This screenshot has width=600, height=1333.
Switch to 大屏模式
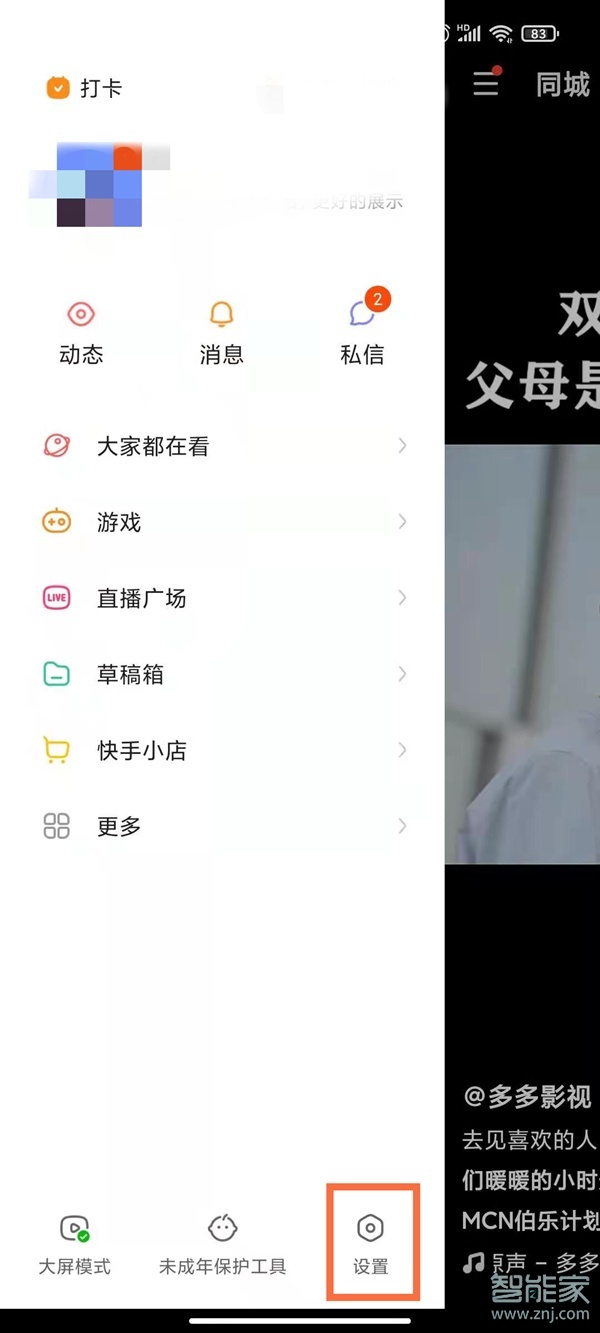(74, 1244)
